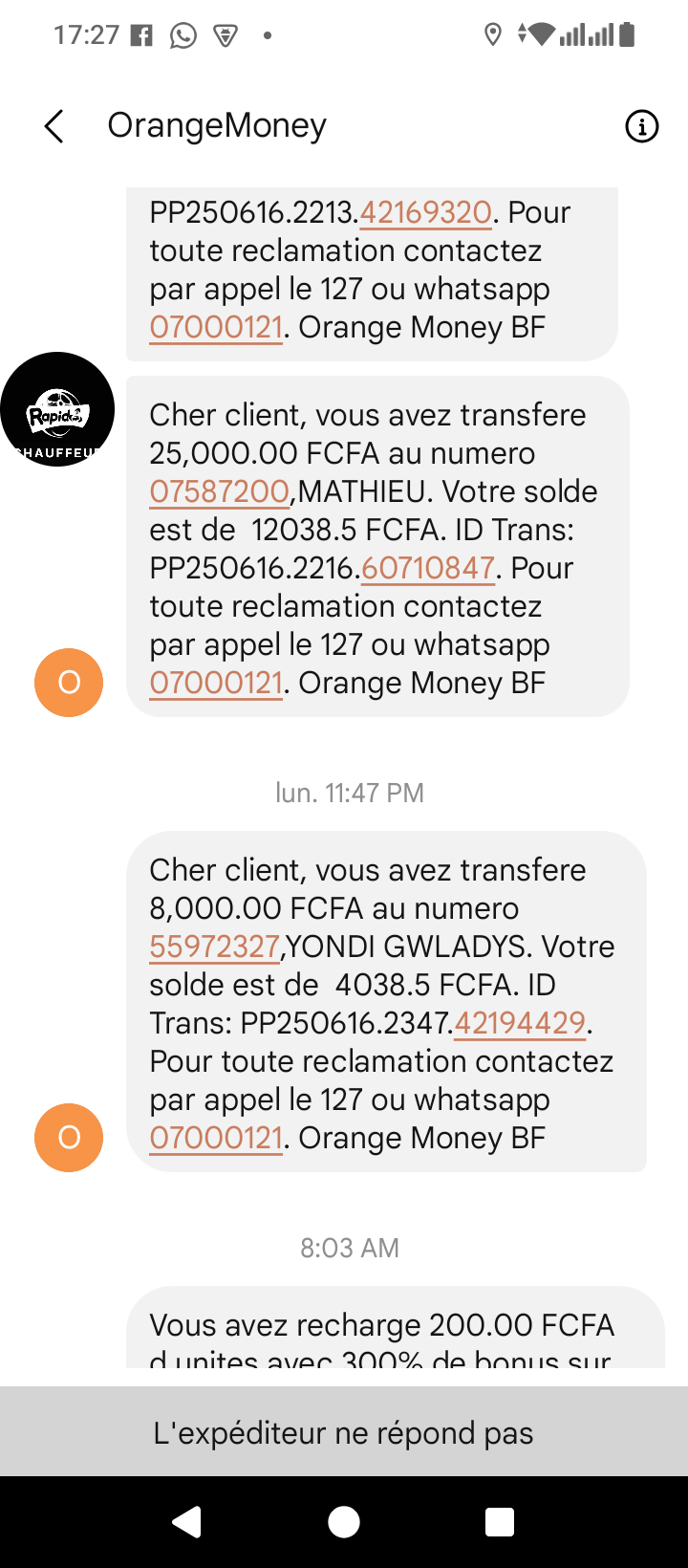Tap the WhatsApp notification icon in status bar
Screen dimensions: 688x1568
[x=182, y=34]
